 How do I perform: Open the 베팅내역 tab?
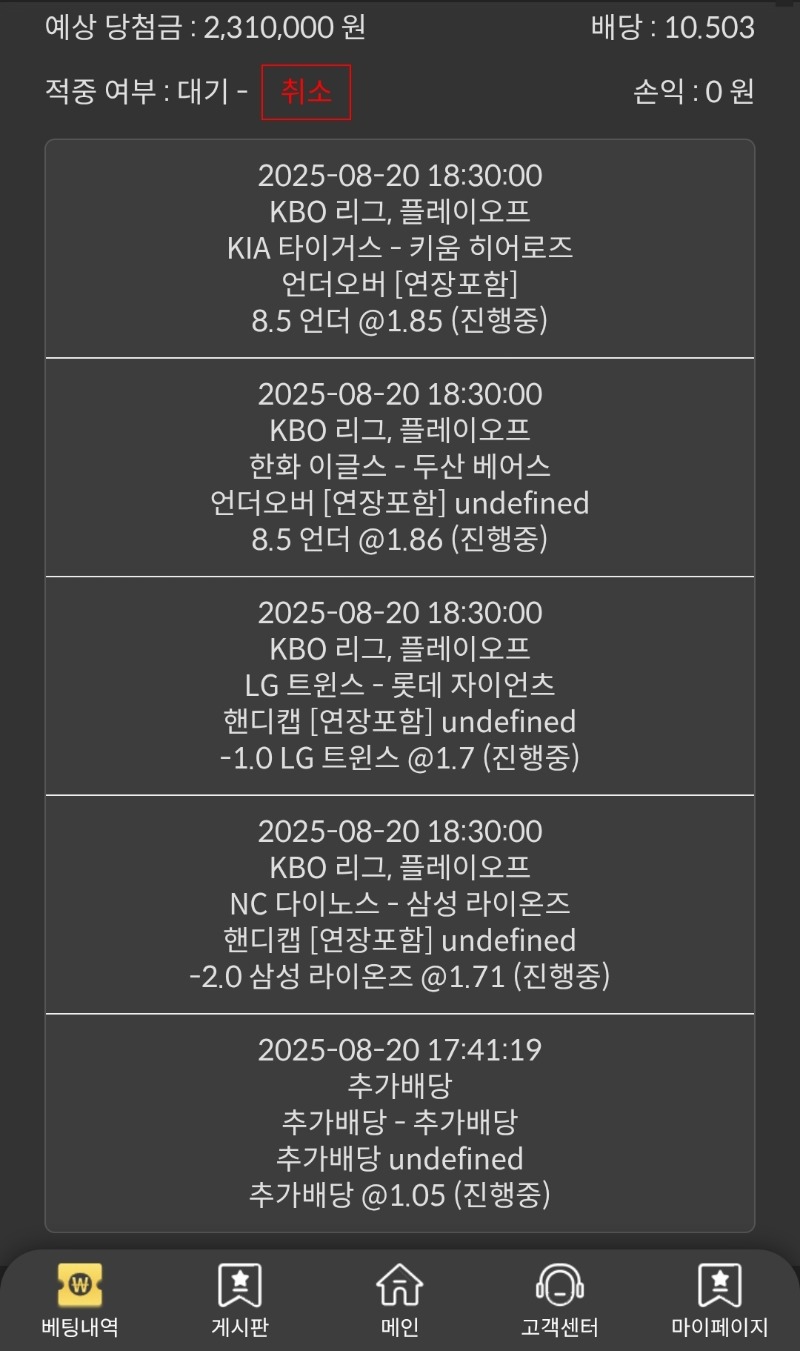coord(80,1300)
